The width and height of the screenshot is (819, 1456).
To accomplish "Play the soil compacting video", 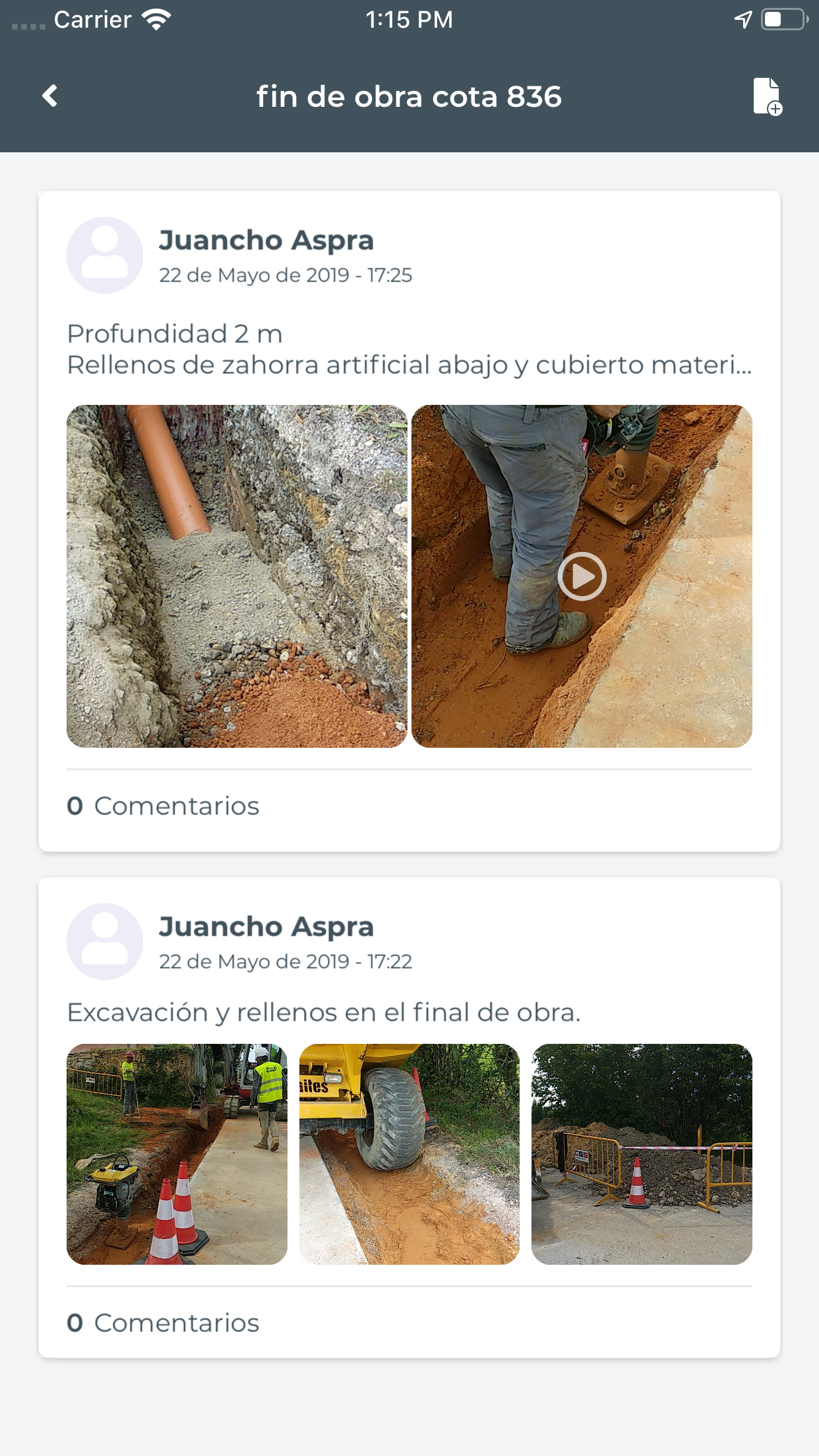I will (x=582, y=576).
